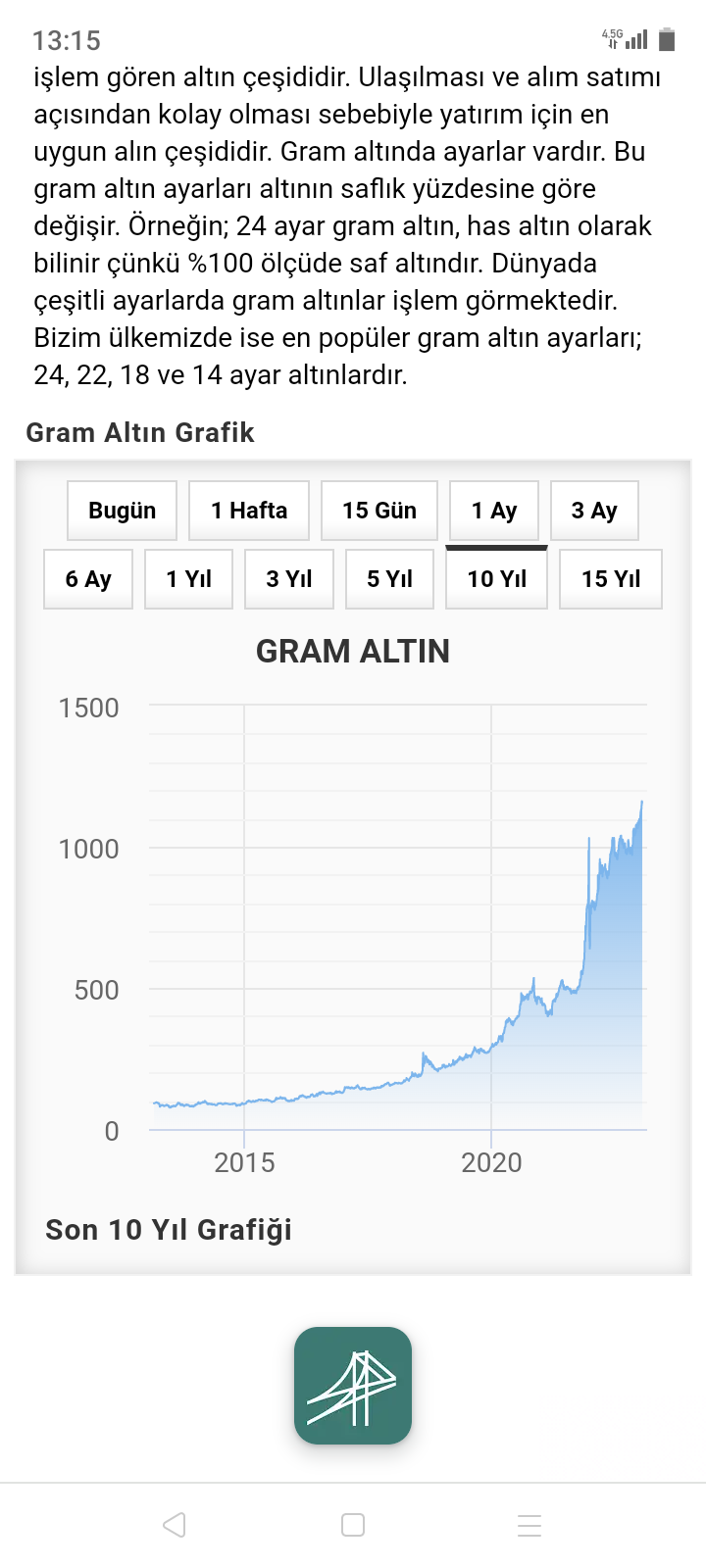Viewport: 706px width, 1568px height.
Task: Switch chart to 3 Yıl
Action: tap(289, 579)
